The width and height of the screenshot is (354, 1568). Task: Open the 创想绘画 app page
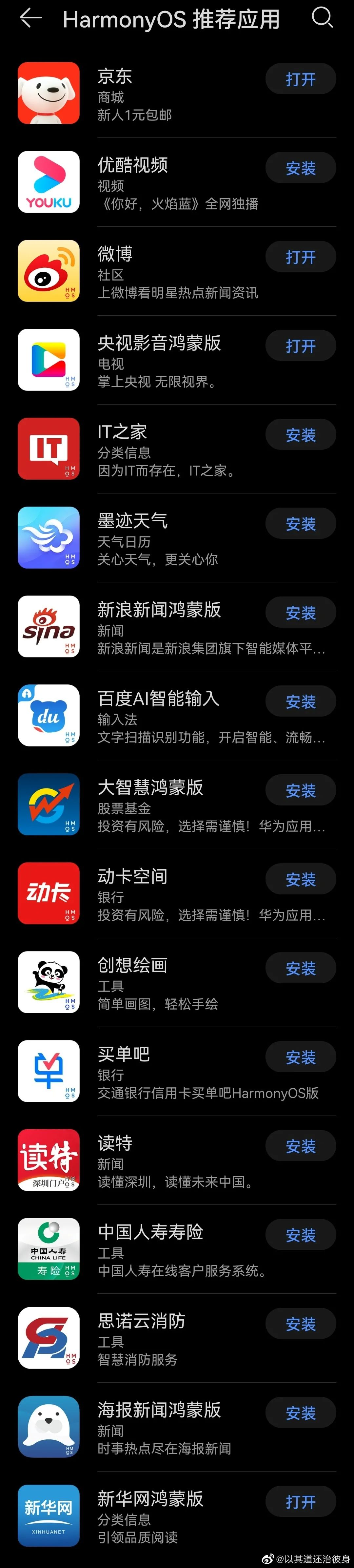pyautogui.click(x=133, y=965)
